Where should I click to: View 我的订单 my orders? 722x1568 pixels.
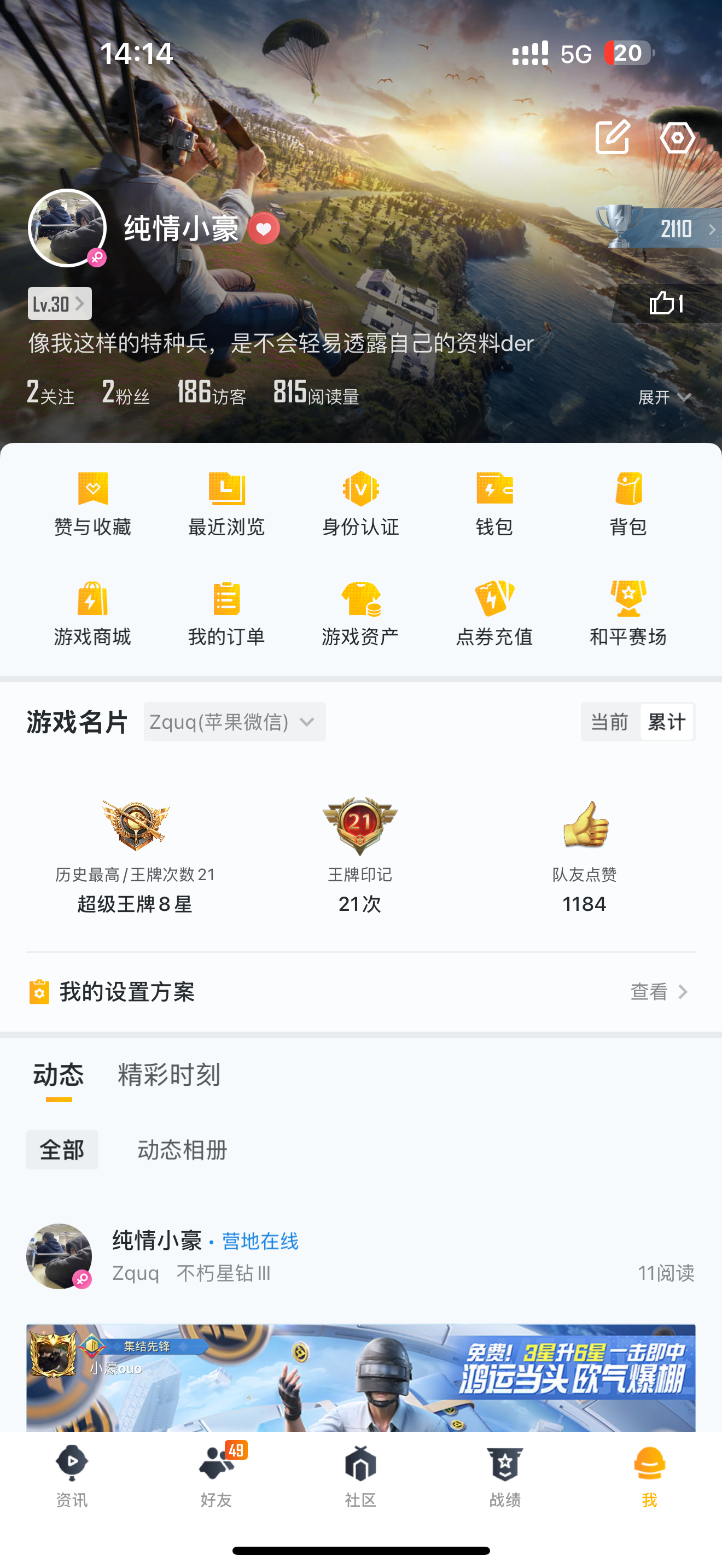(226, 613)
